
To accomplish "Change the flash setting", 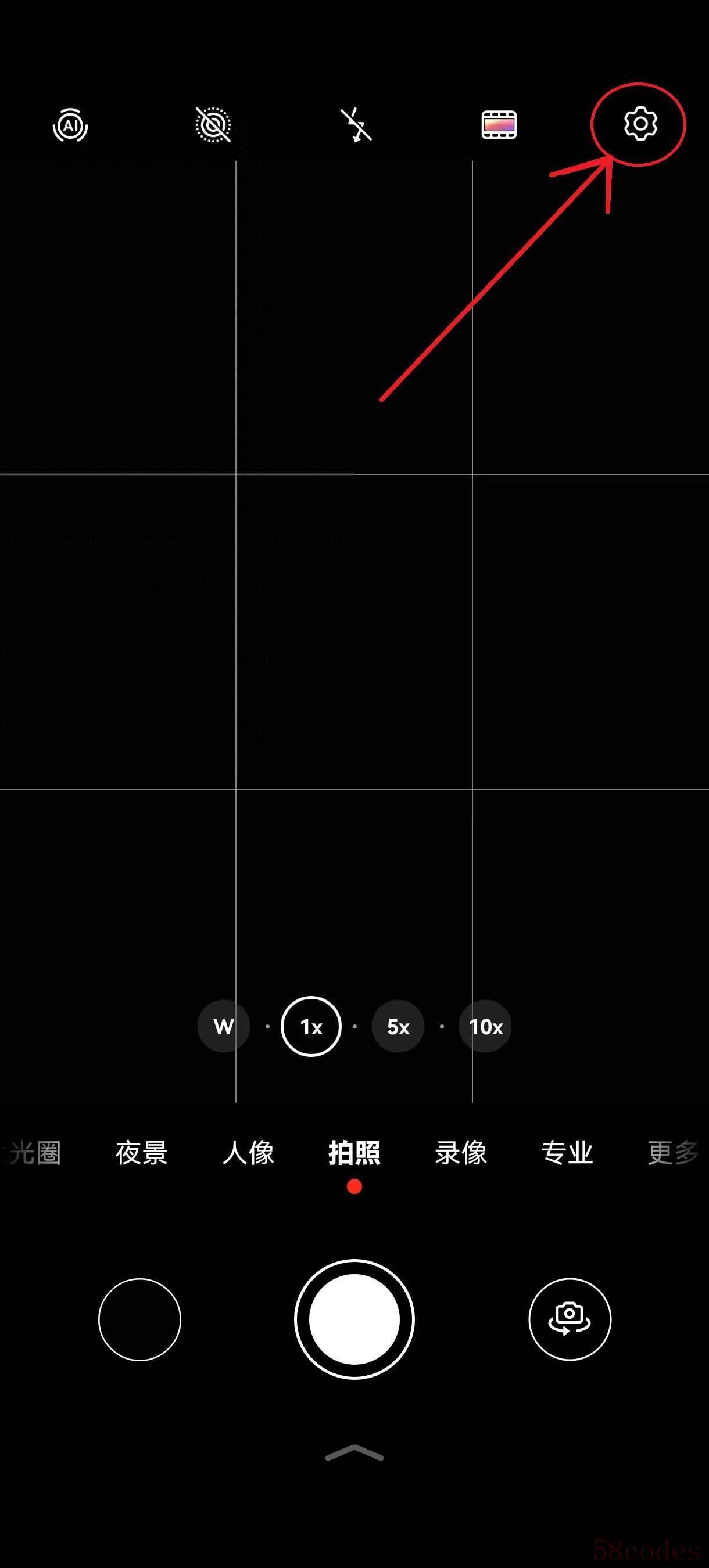I will 356,125.
